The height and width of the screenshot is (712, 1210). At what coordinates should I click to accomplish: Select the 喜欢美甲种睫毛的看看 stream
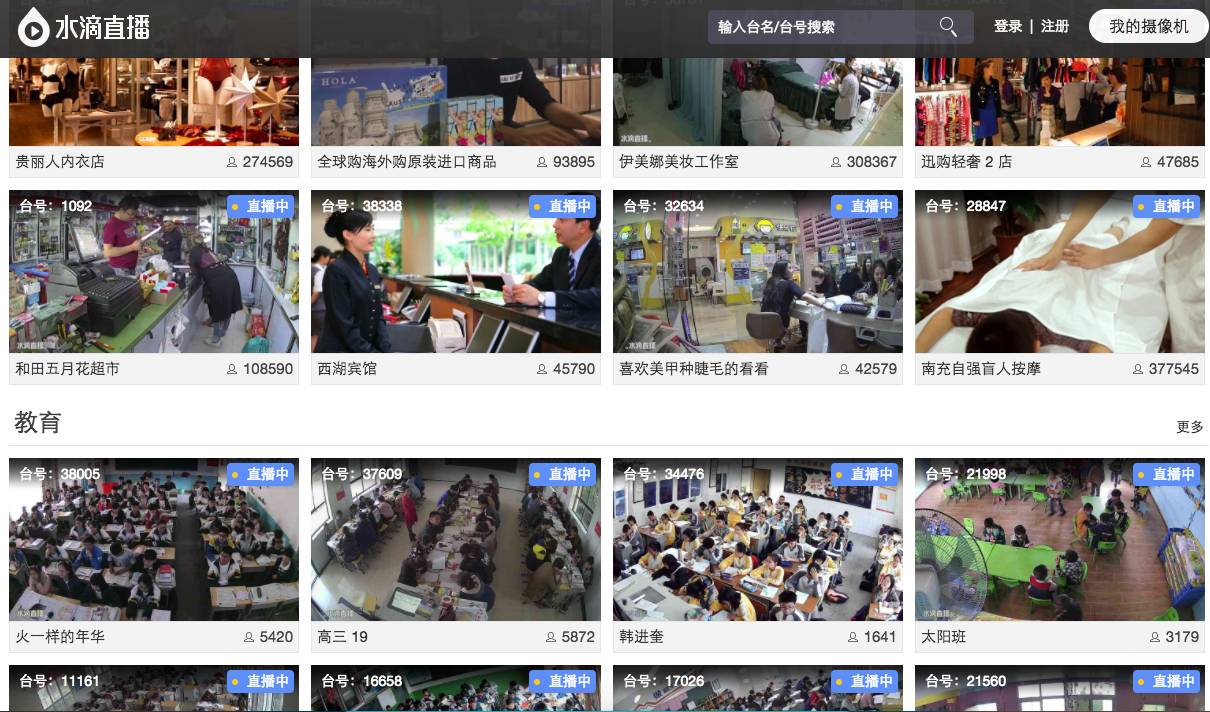pyautogui.click(x=757, y=272)
